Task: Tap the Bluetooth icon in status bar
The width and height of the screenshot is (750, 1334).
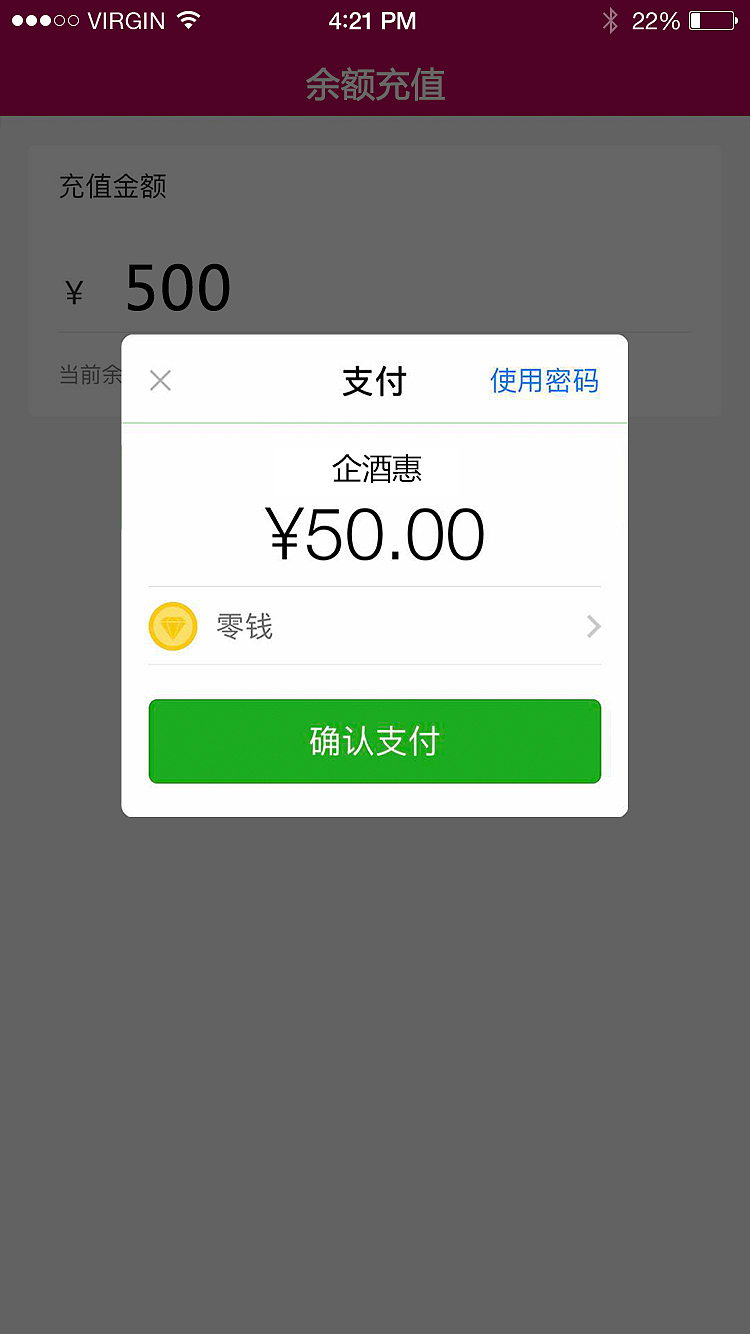Action: pos(609,19)
